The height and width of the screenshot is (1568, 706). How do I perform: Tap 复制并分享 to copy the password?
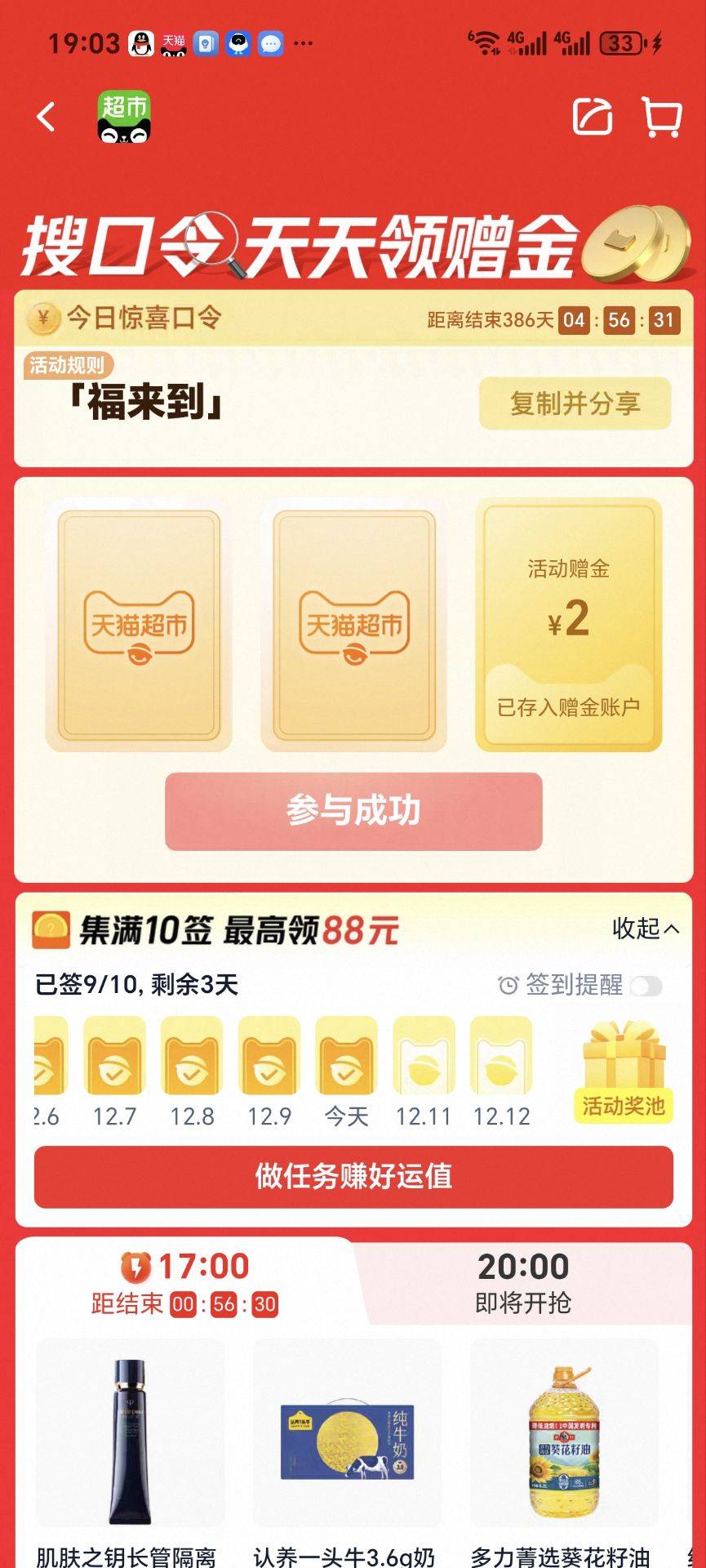tap(575, 403)
